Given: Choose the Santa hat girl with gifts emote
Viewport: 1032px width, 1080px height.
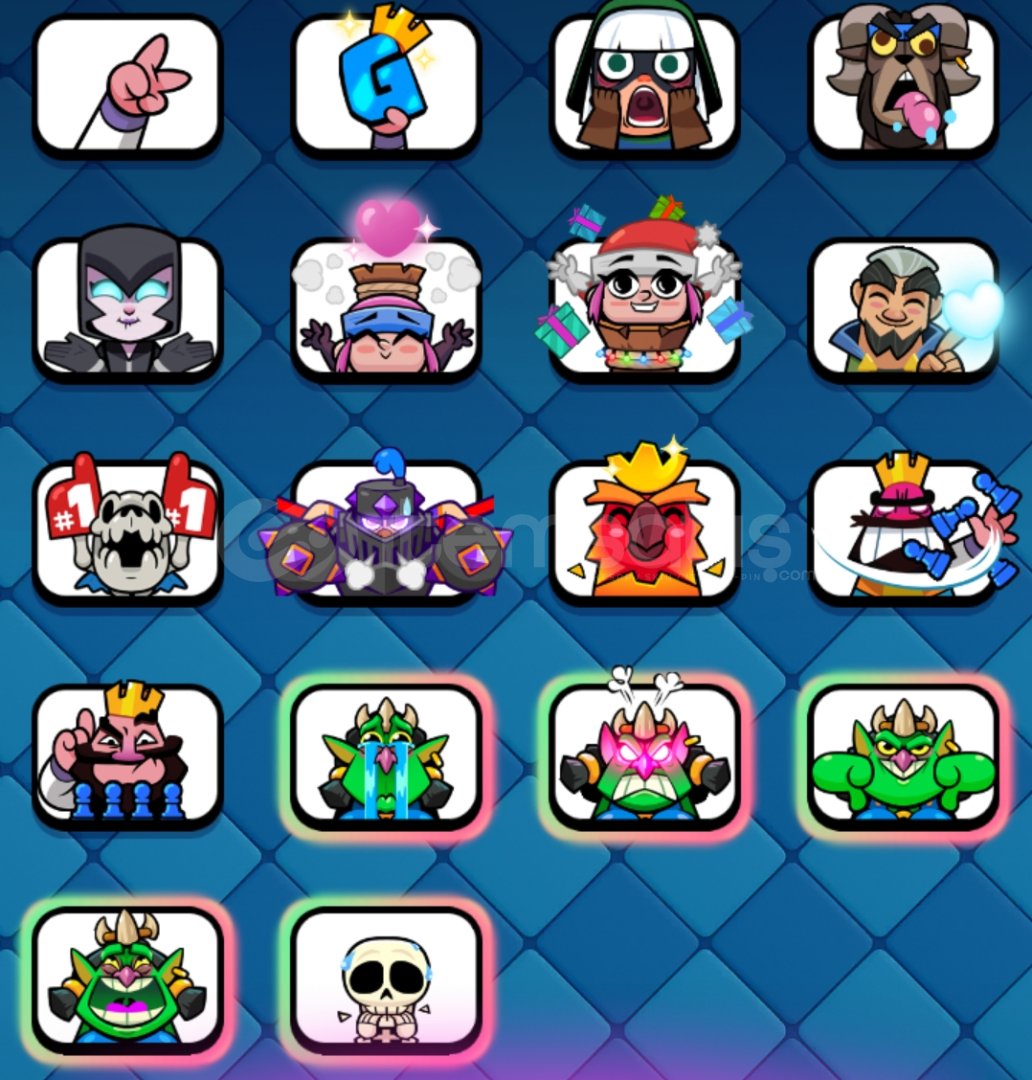Looking at the screenshot, I should (645, 308).
